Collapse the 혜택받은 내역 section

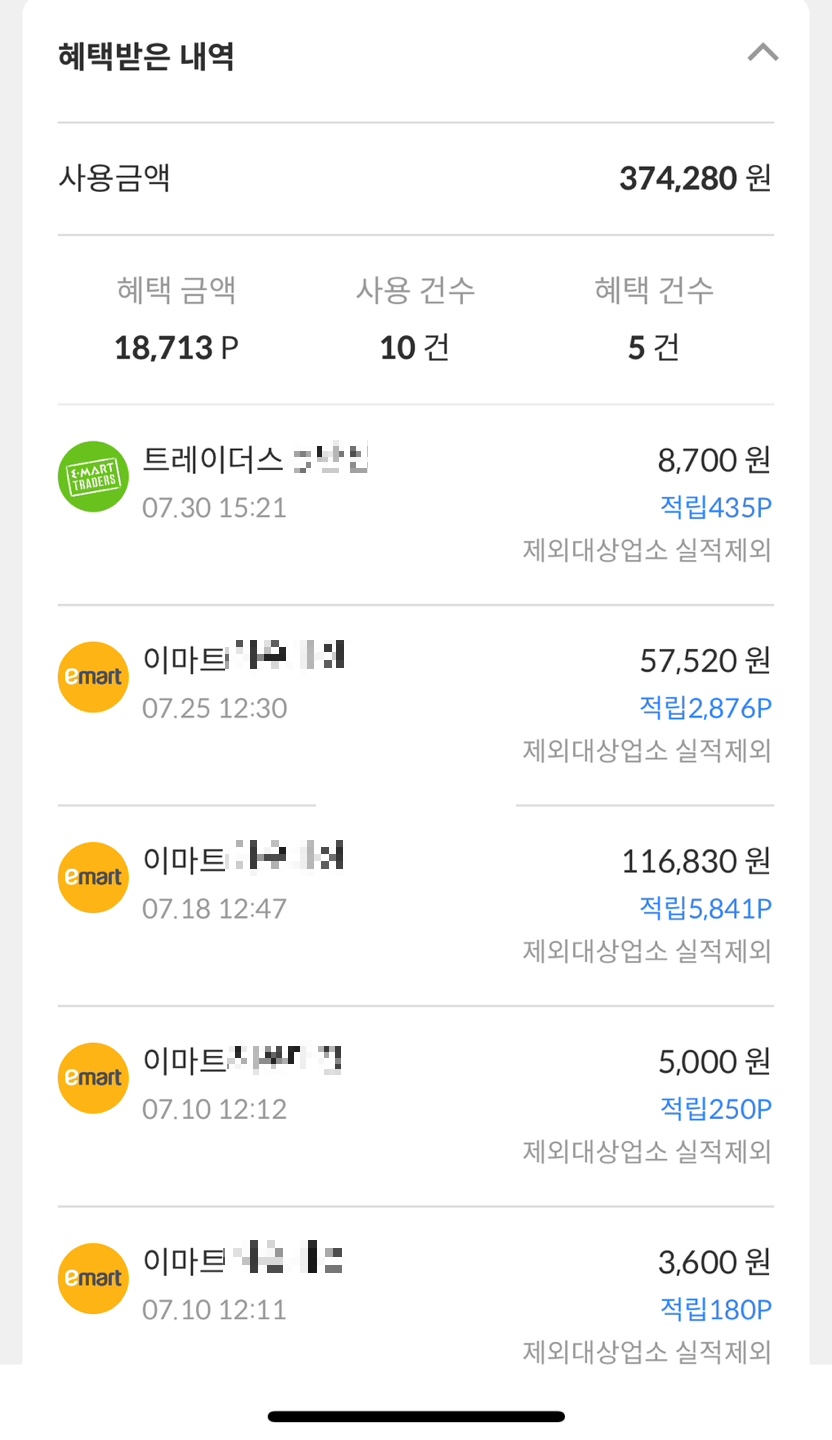[x=763, y=53]
